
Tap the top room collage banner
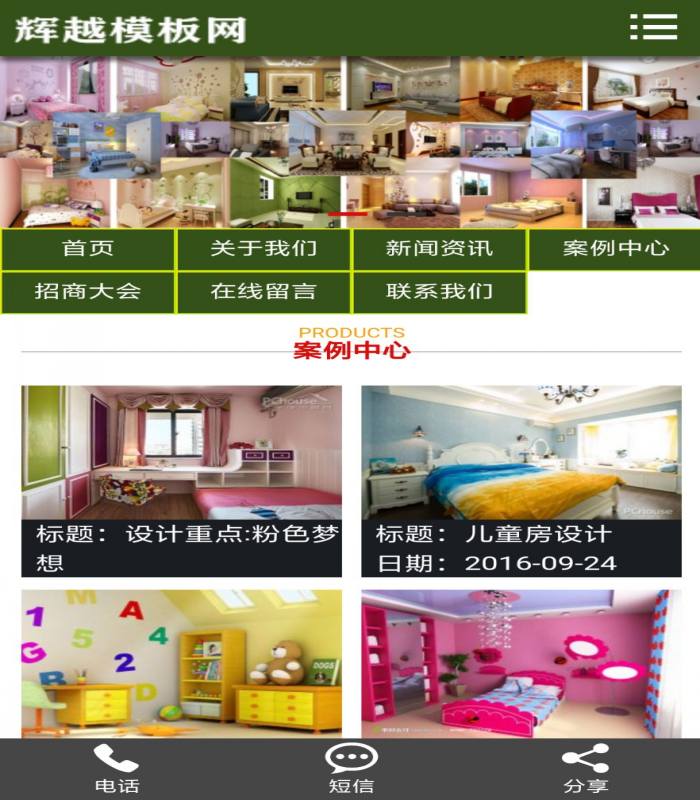[x=350, y=142]
